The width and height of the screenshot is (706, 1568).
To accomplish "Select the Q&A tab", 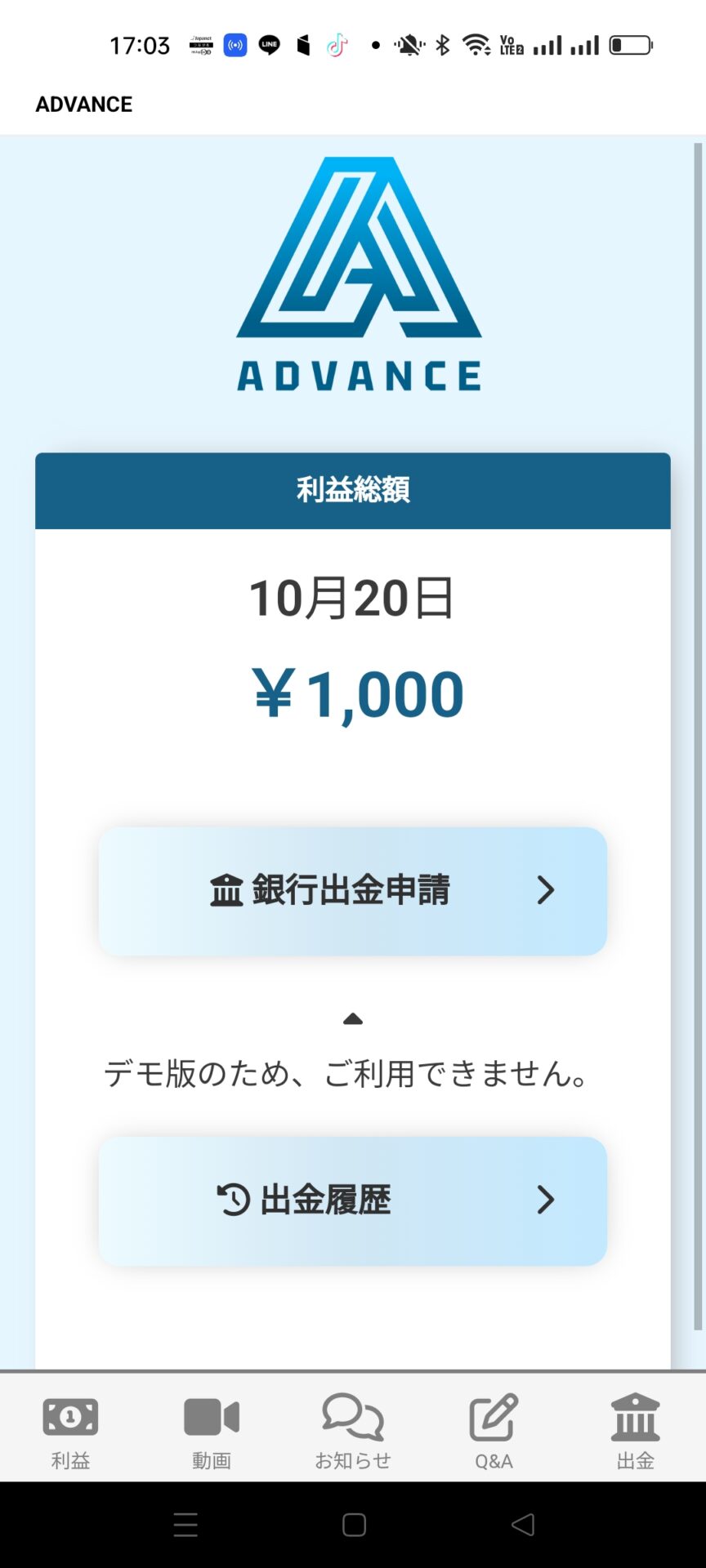I will point(494,1431).
